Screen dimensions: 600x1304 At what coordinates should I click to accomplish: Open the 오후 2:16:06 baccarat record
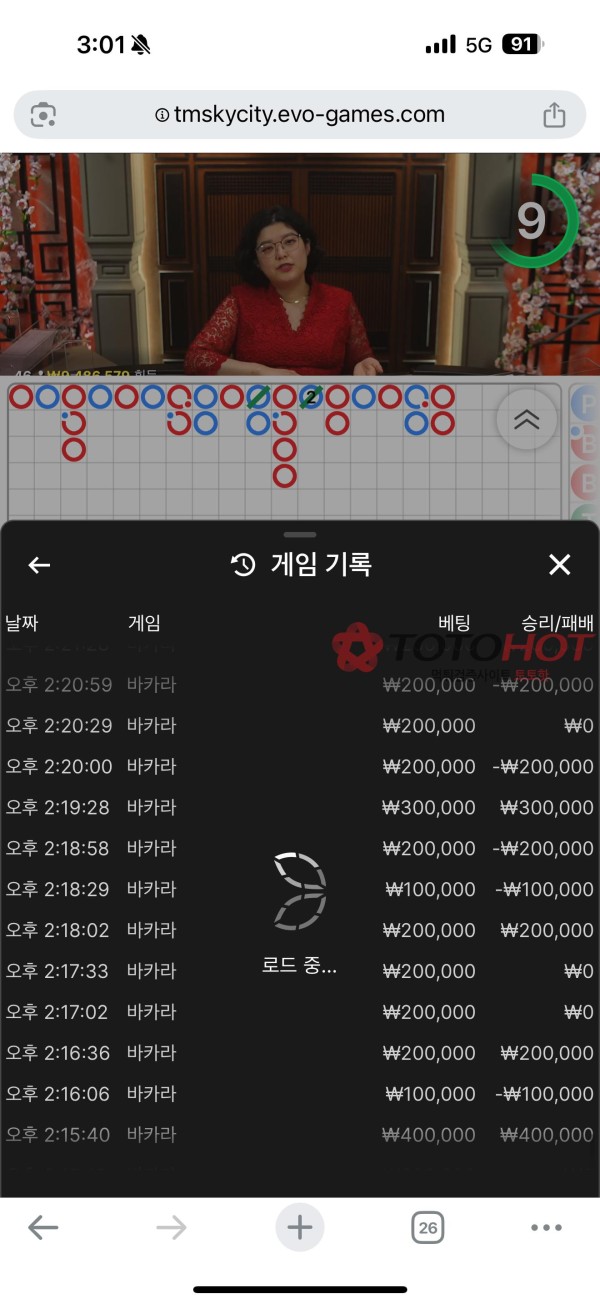tap(300, 1094)
